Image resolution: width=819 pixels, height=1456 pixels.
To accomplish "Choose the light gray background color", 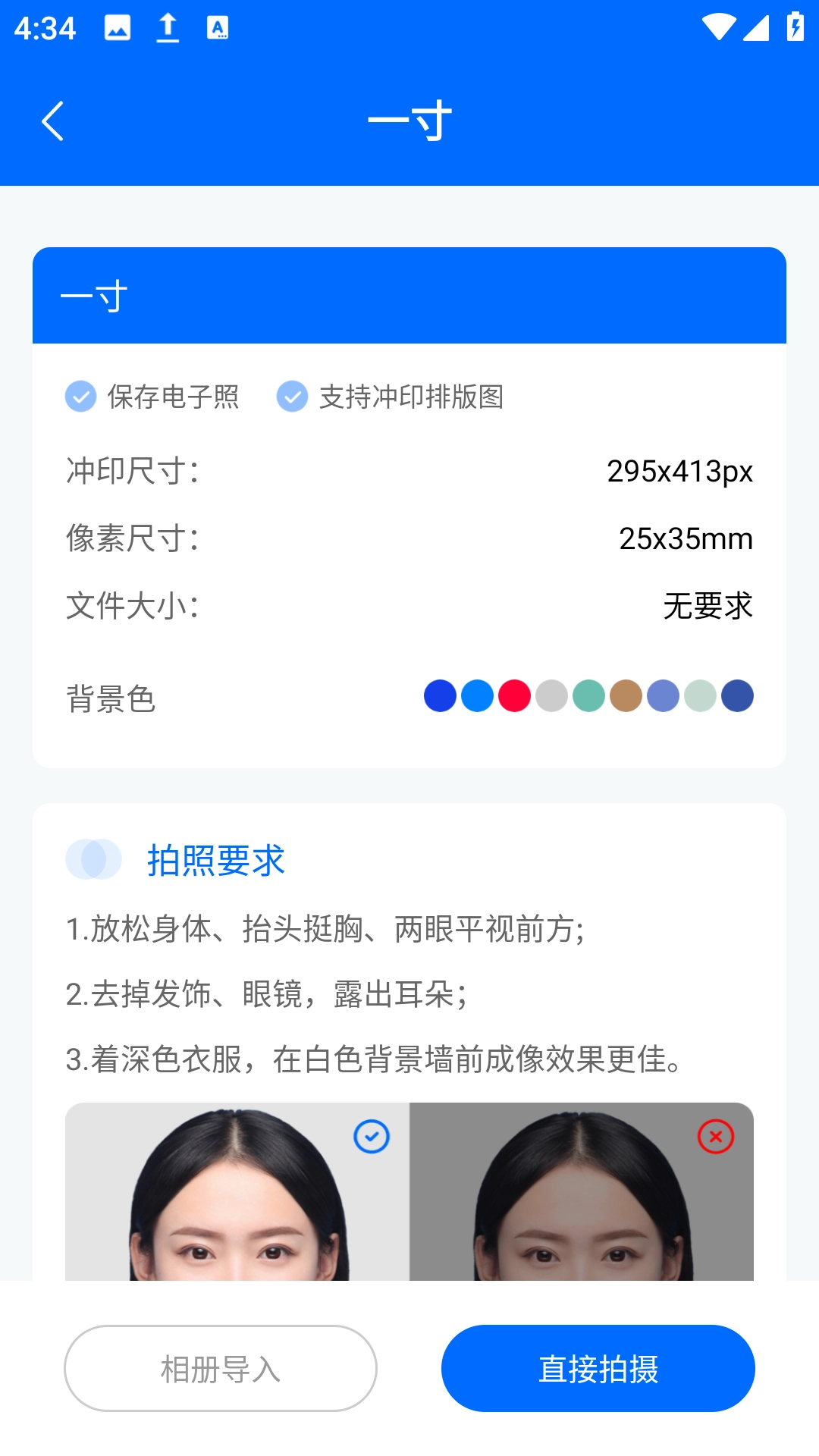I will click(551, 696).
